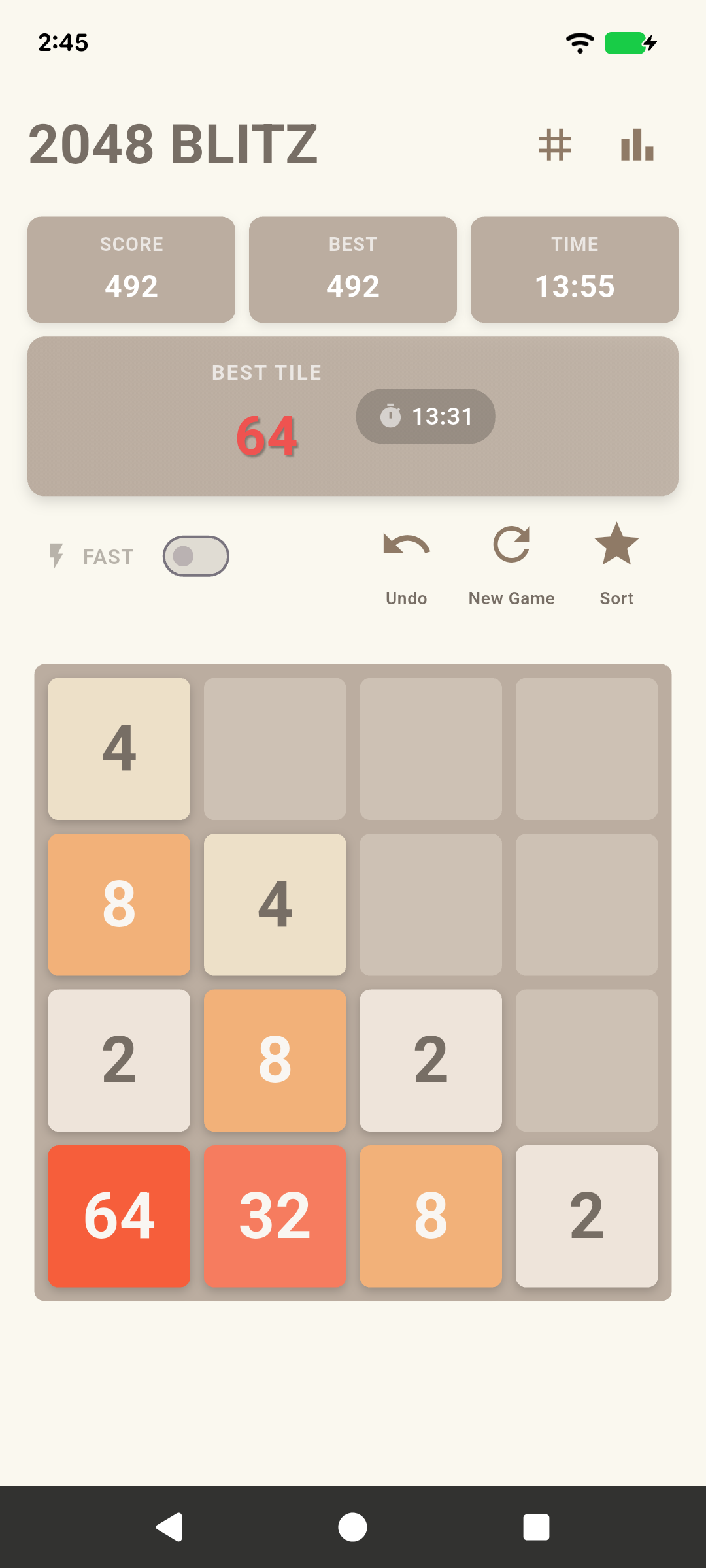This screenshot has height=1568, width=706.
Task: Go to the device home screen
Action: pos(352,1527)
